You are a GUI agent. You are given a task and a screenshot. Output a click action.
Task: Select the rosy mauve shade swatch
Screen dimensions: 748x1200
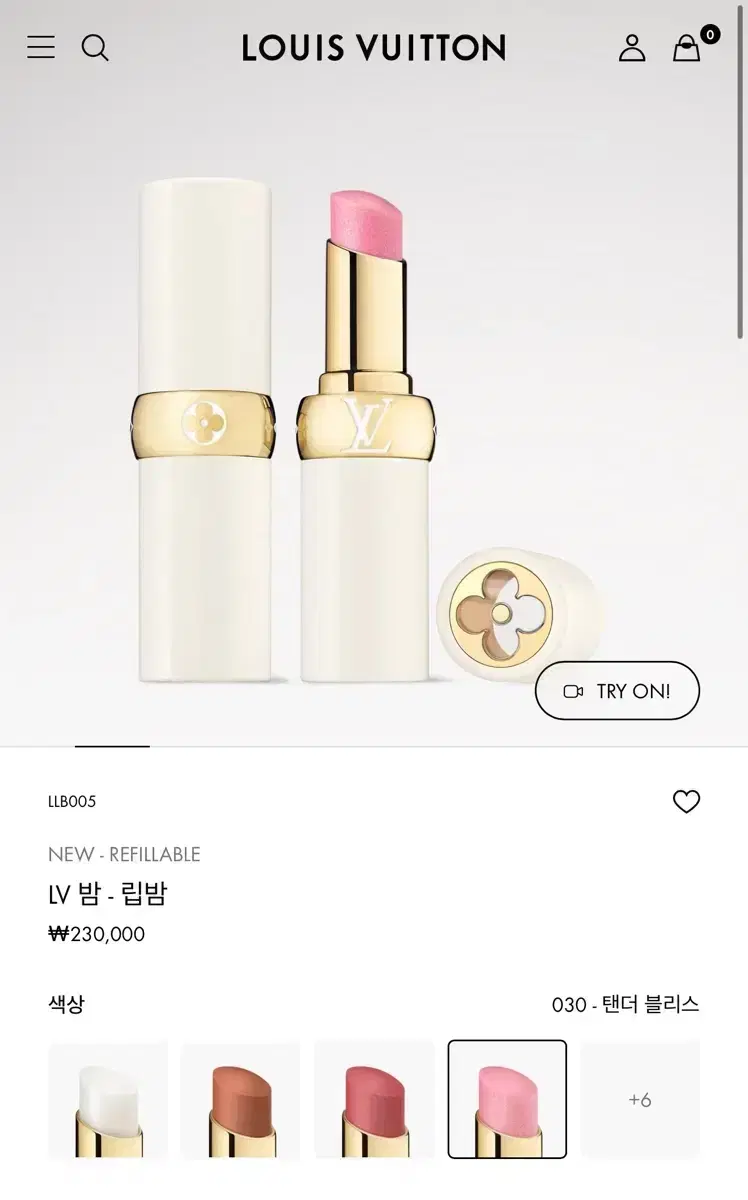373,1098
